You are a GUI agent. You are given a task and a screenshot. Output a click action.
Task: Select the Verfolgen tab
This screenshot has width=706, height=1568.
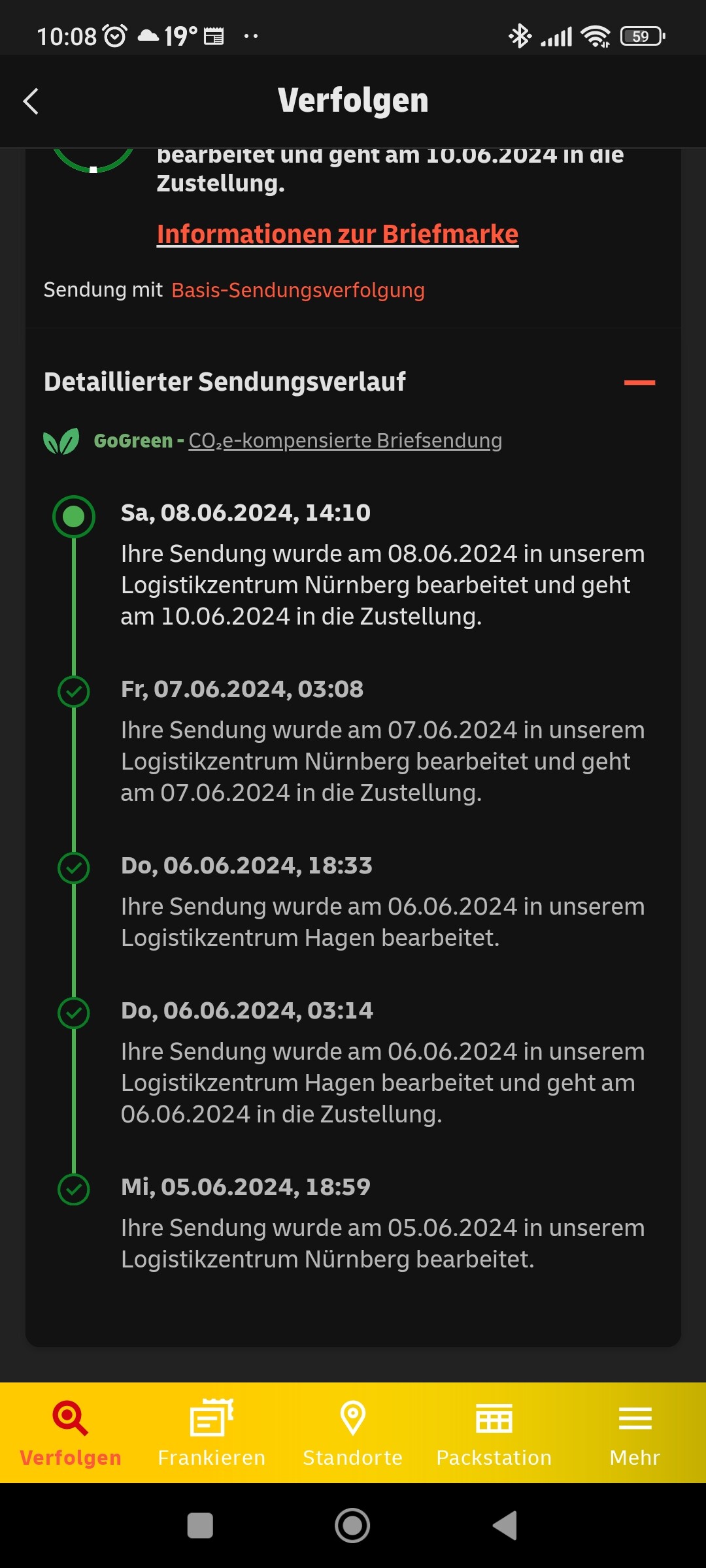pos(71,1433)
